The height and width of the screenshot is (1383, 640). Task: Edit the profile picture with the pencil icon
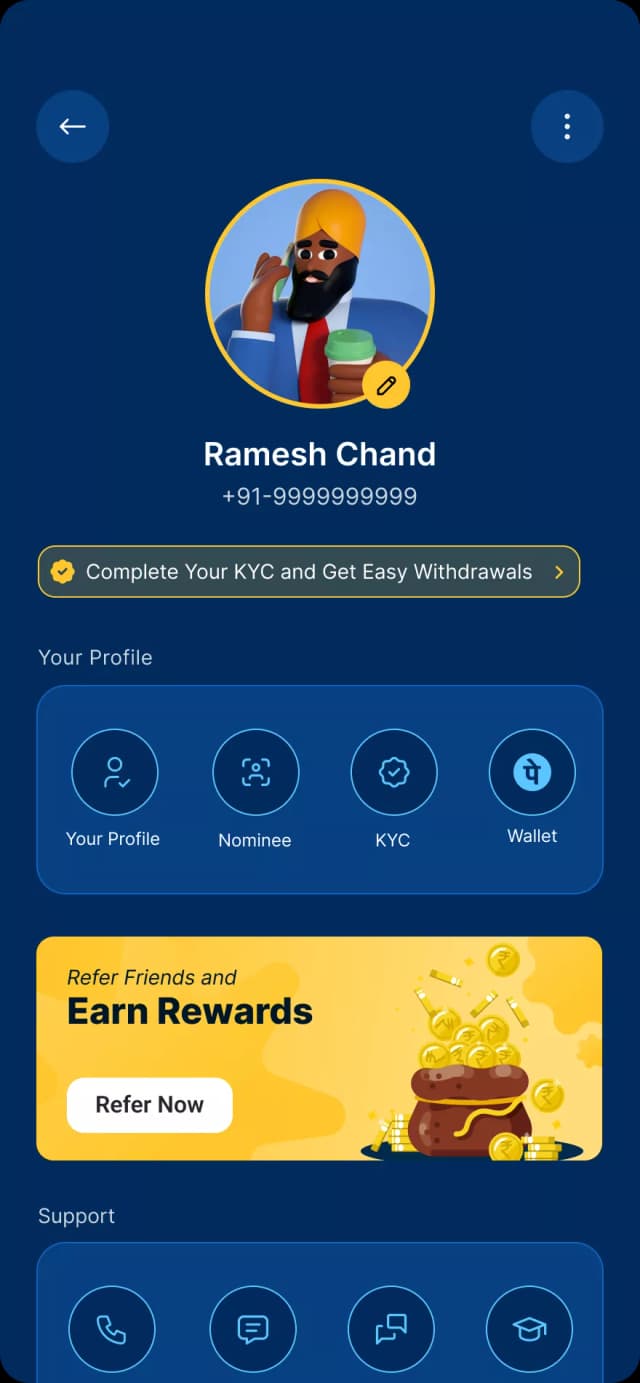click(x=386, y=385)
